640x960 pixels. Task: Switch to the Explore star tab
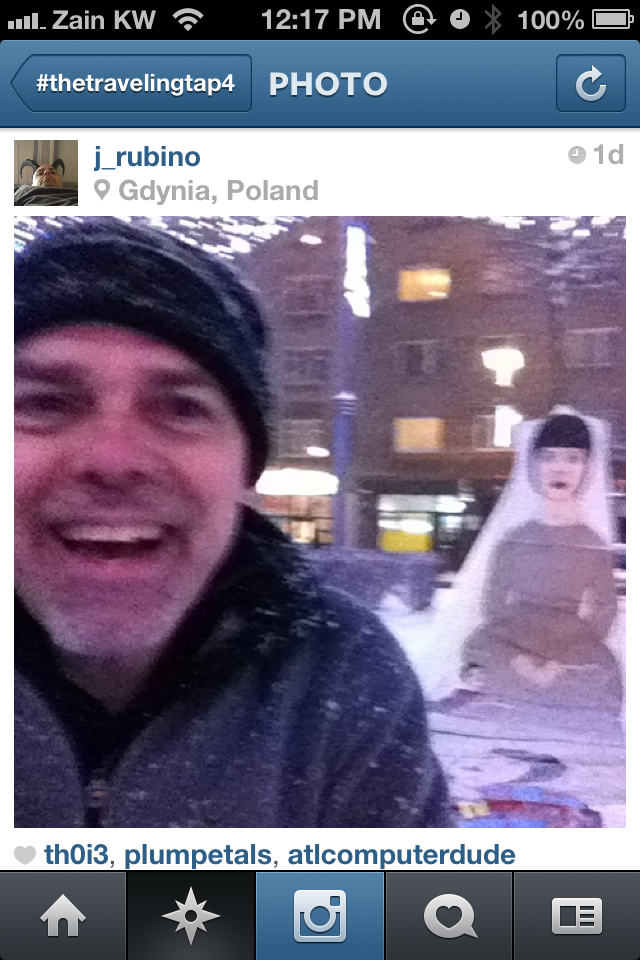191,916
